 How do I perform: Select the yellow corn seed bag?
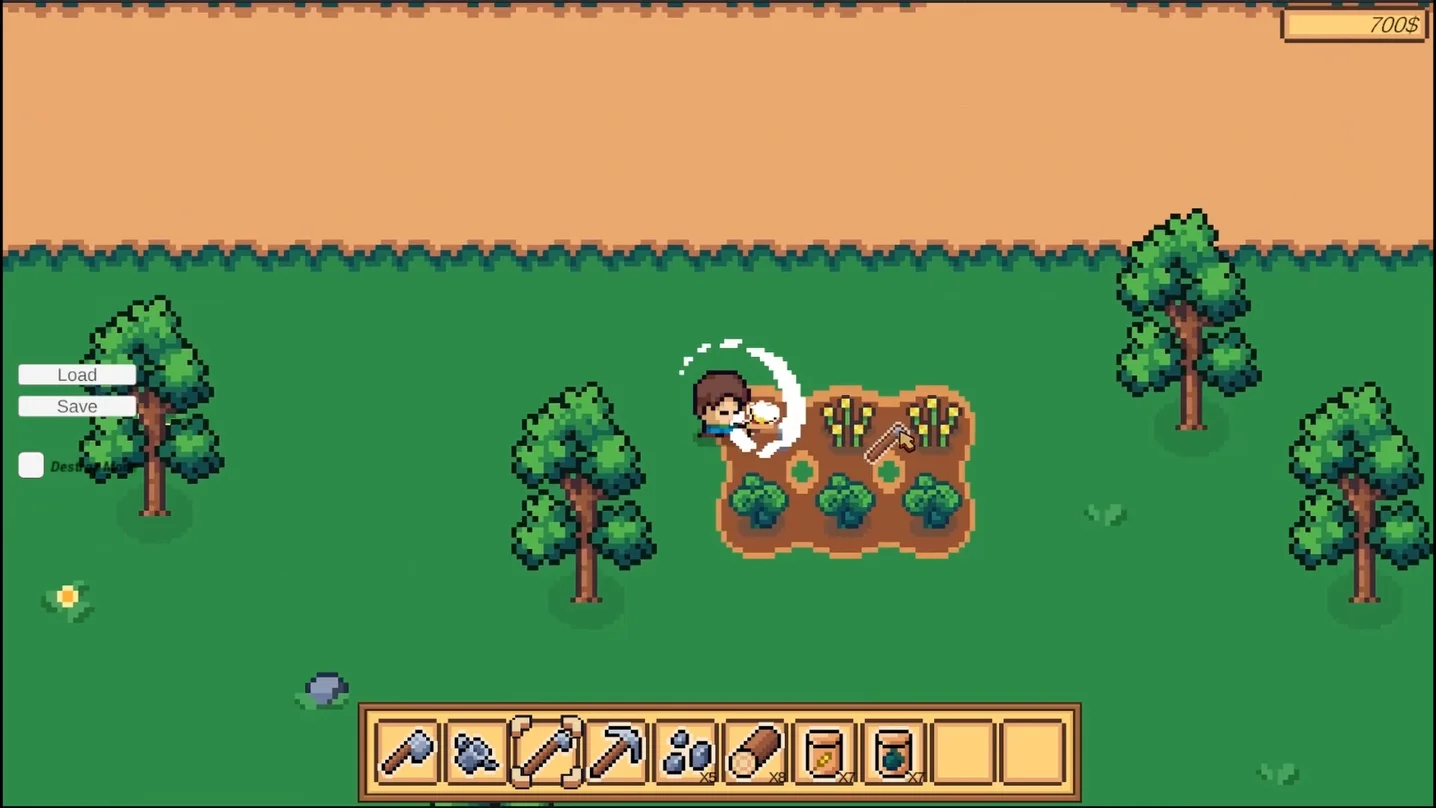[x=825, y=752]
